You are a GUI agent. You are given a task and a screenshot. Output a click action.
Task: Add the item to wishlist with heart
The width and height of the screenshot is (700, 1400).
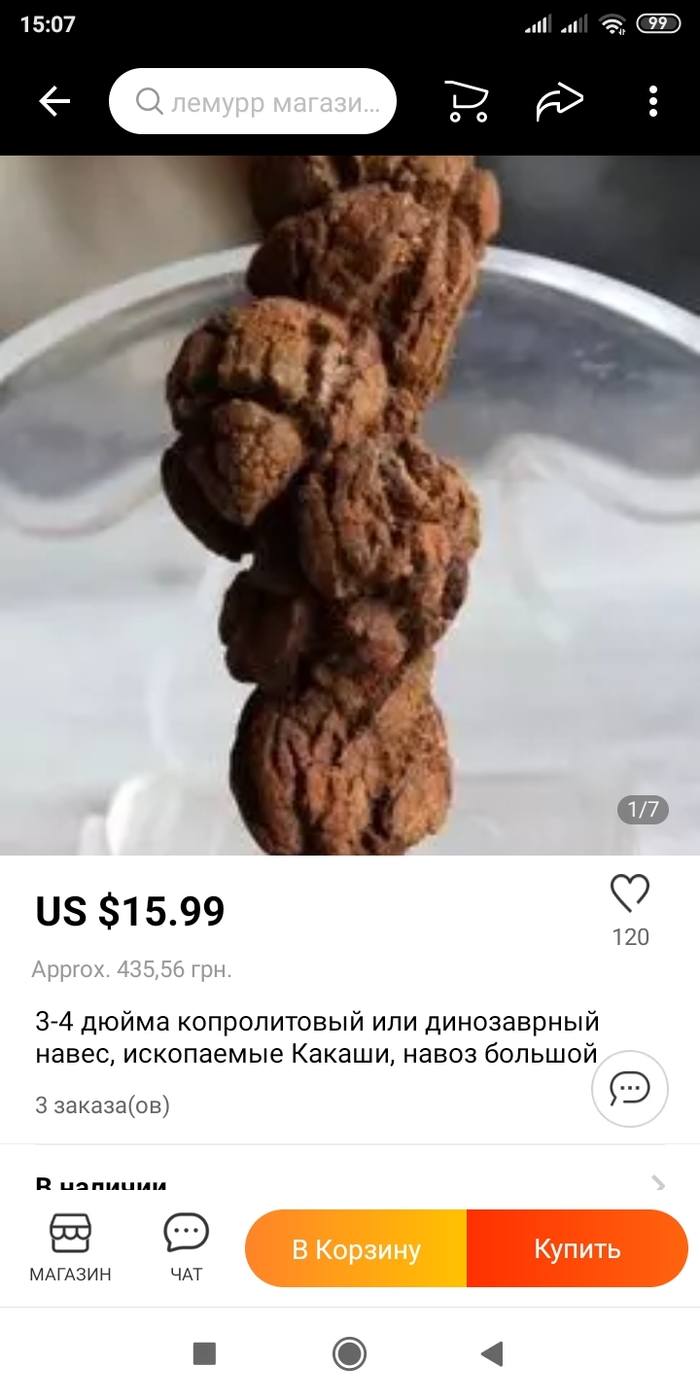[x=630, y=894]
